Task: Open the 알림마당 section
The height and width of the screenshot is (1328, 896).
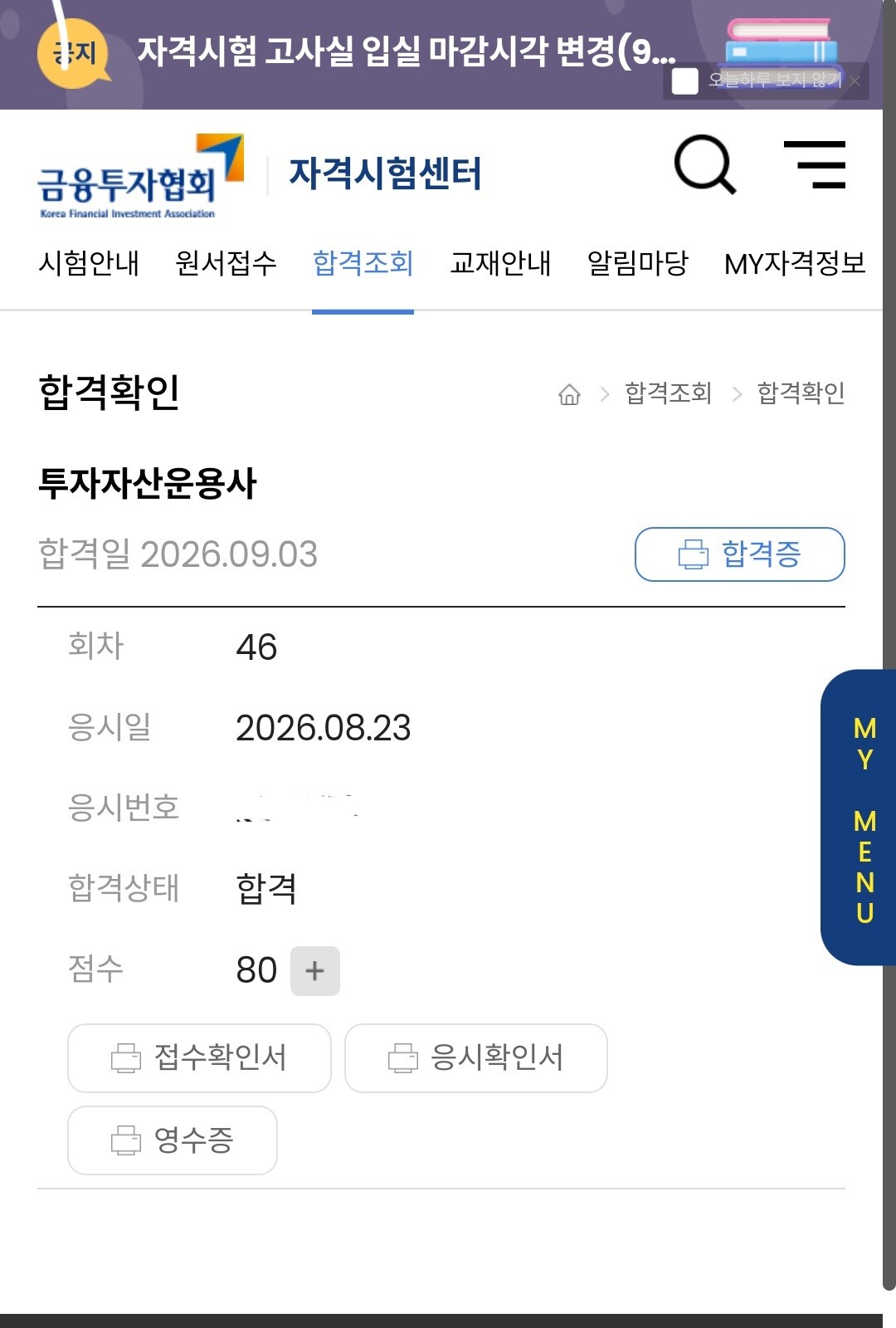Action: click(x=638, y=264)
